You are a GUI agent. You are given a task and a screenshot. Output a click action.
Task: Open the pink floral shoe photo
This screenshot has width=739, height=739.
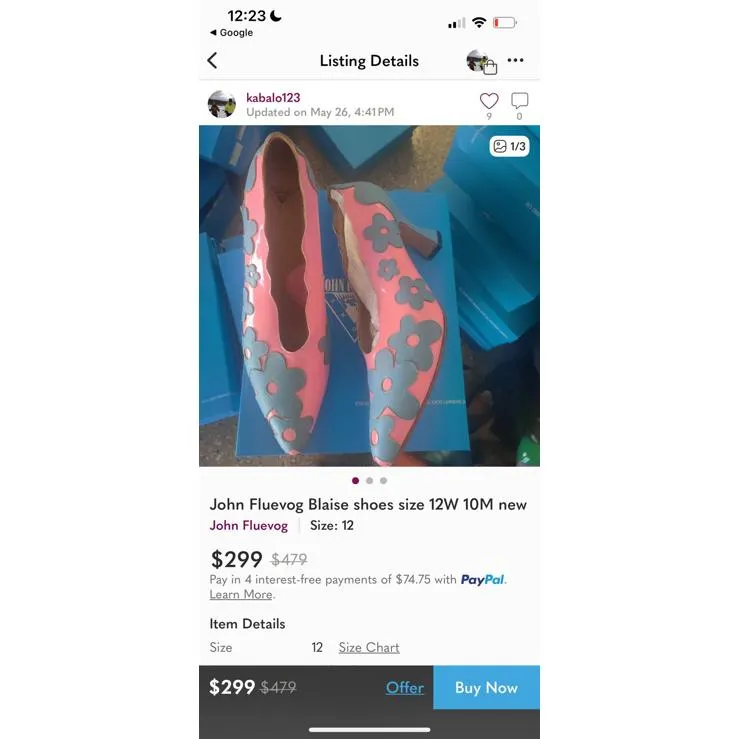369,295
